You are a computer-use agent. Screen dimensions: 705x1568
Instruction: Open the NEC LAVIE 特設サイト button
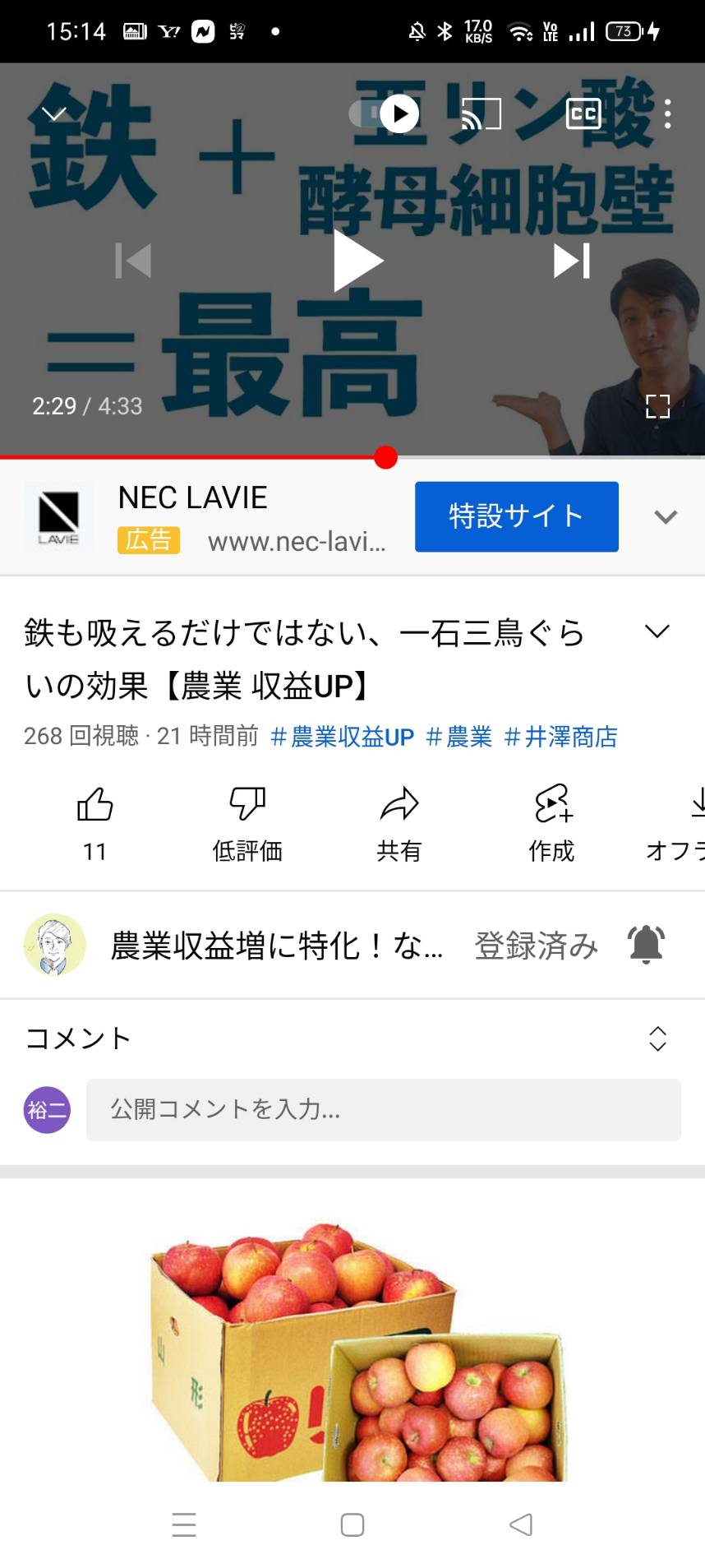click(x=517, y=516)
